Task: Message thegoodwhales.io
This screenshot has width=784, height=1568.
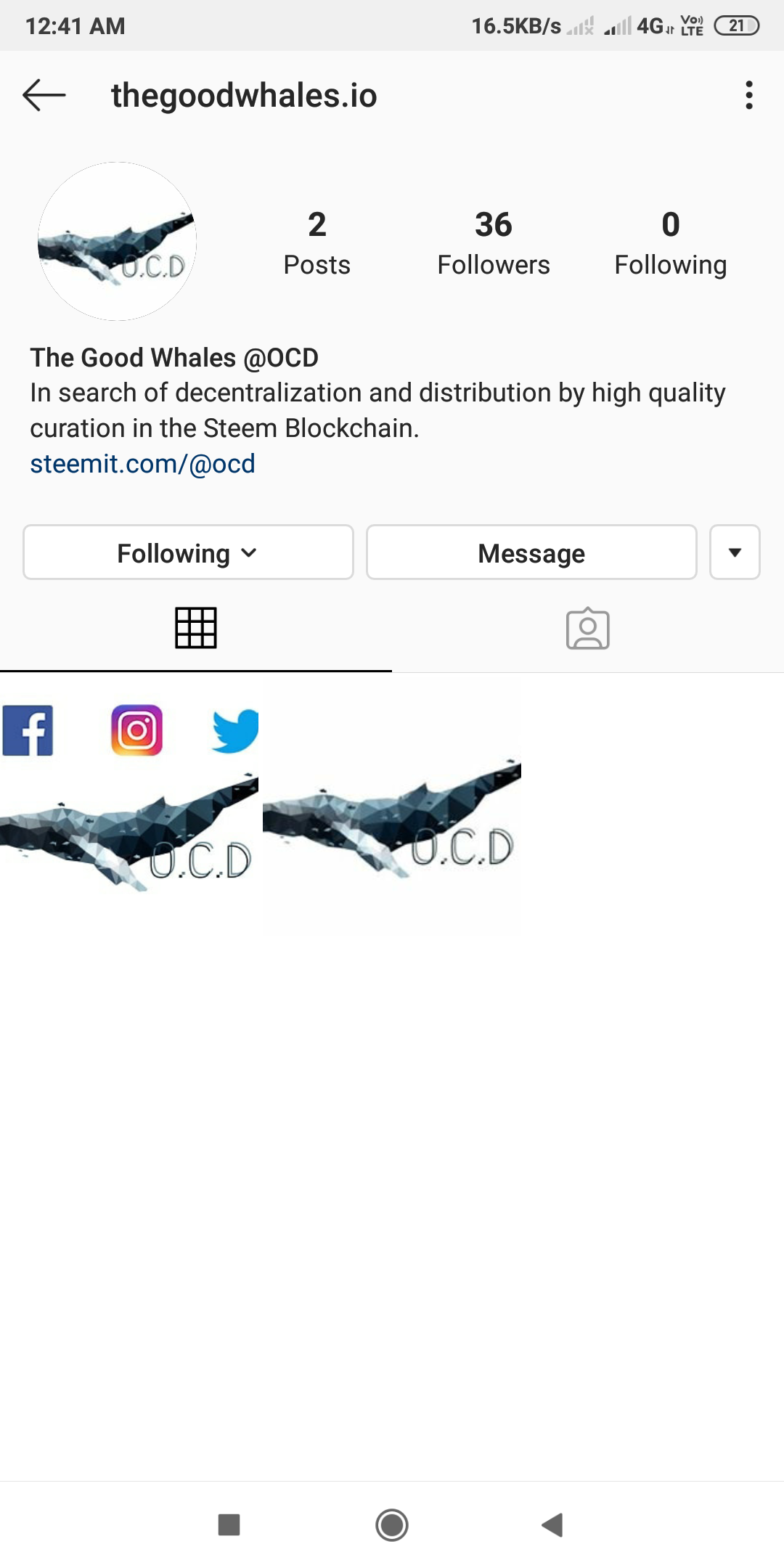Action: 531,552
